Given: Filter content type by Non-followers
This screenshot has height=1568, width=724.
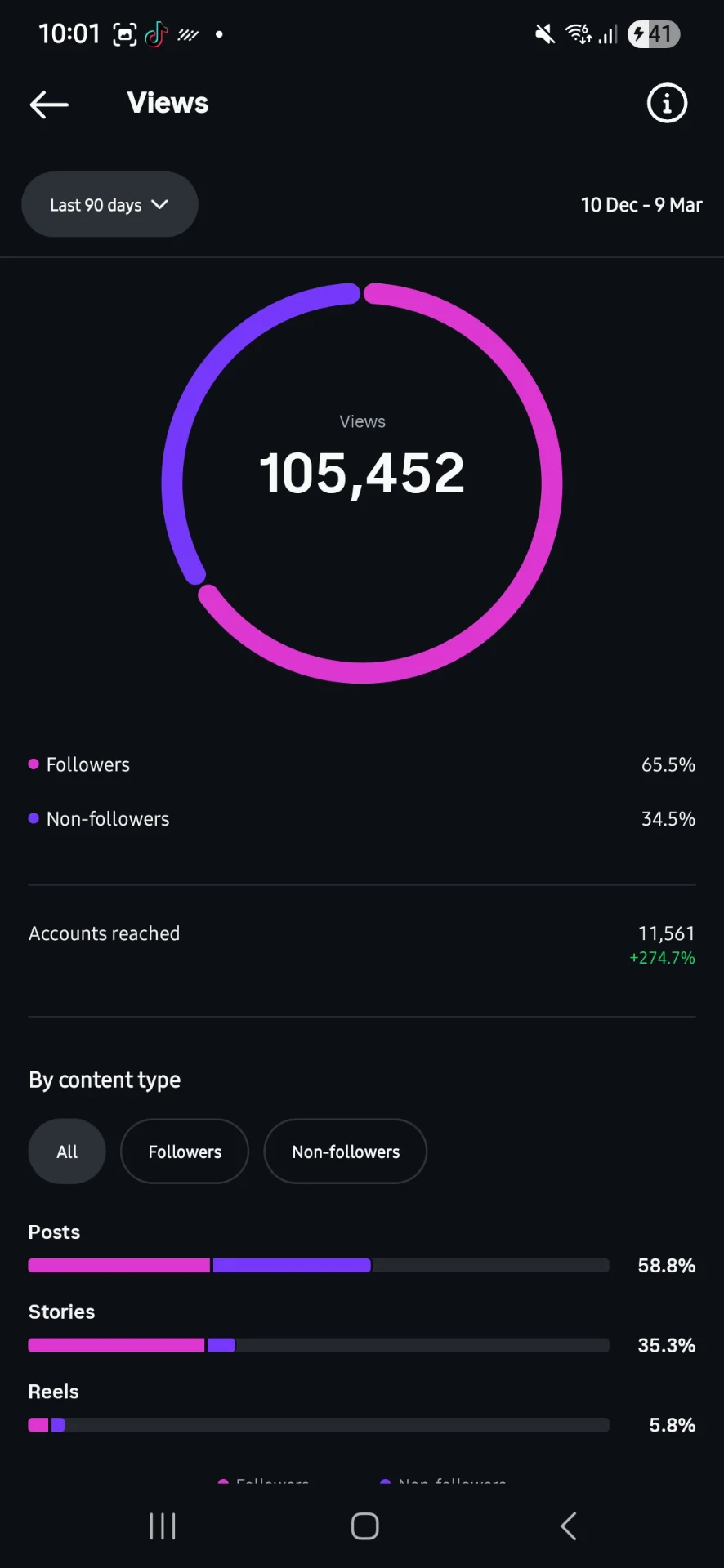Looking at the screenshot, I should pos(346,1151).
